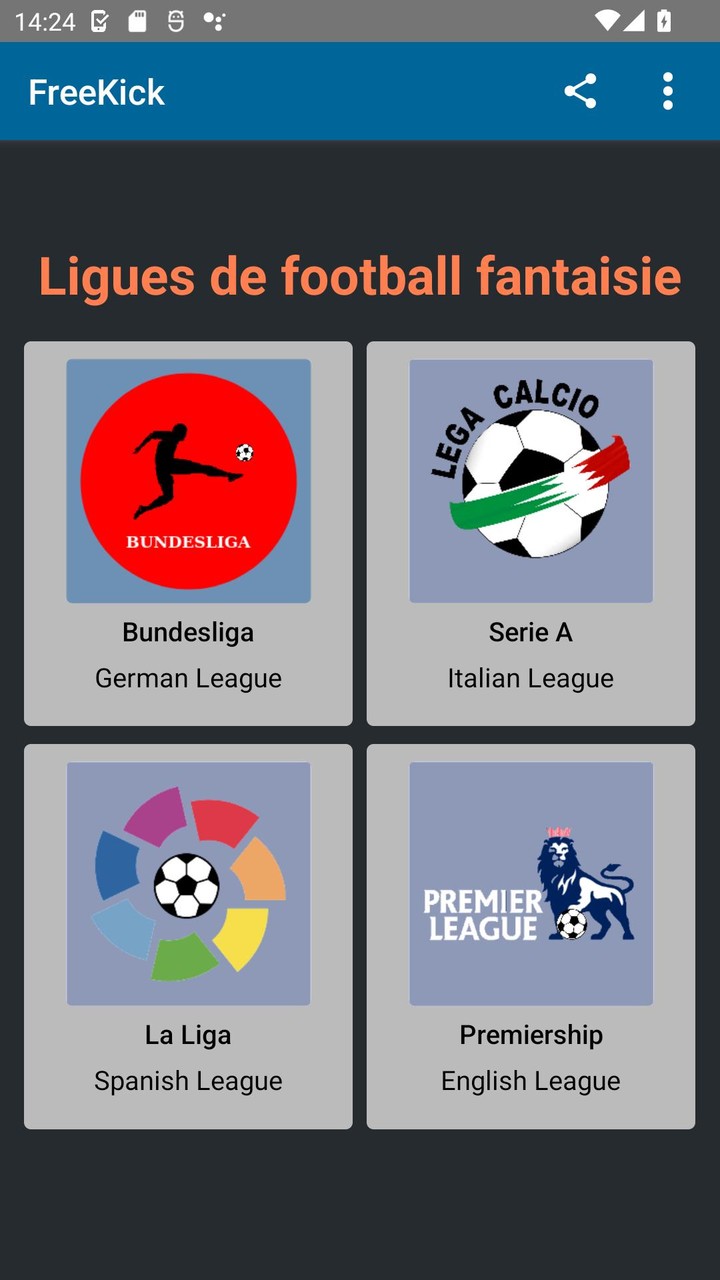Tap the Share icon in the toolbar
This screenshot has width=720, height=1280.
pyautogui.click(x=580, y=91)
